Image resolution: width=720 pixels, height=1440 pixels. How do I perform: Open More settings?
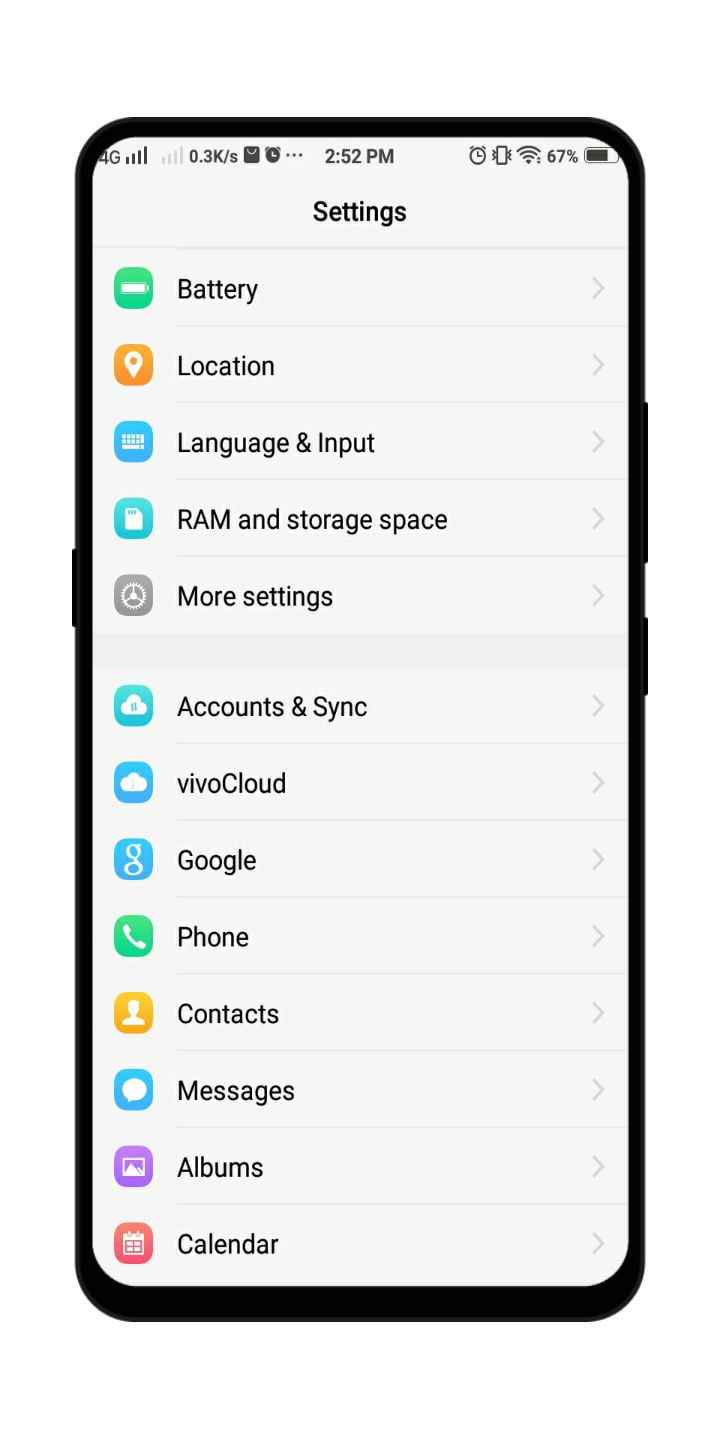pos(360,596)
